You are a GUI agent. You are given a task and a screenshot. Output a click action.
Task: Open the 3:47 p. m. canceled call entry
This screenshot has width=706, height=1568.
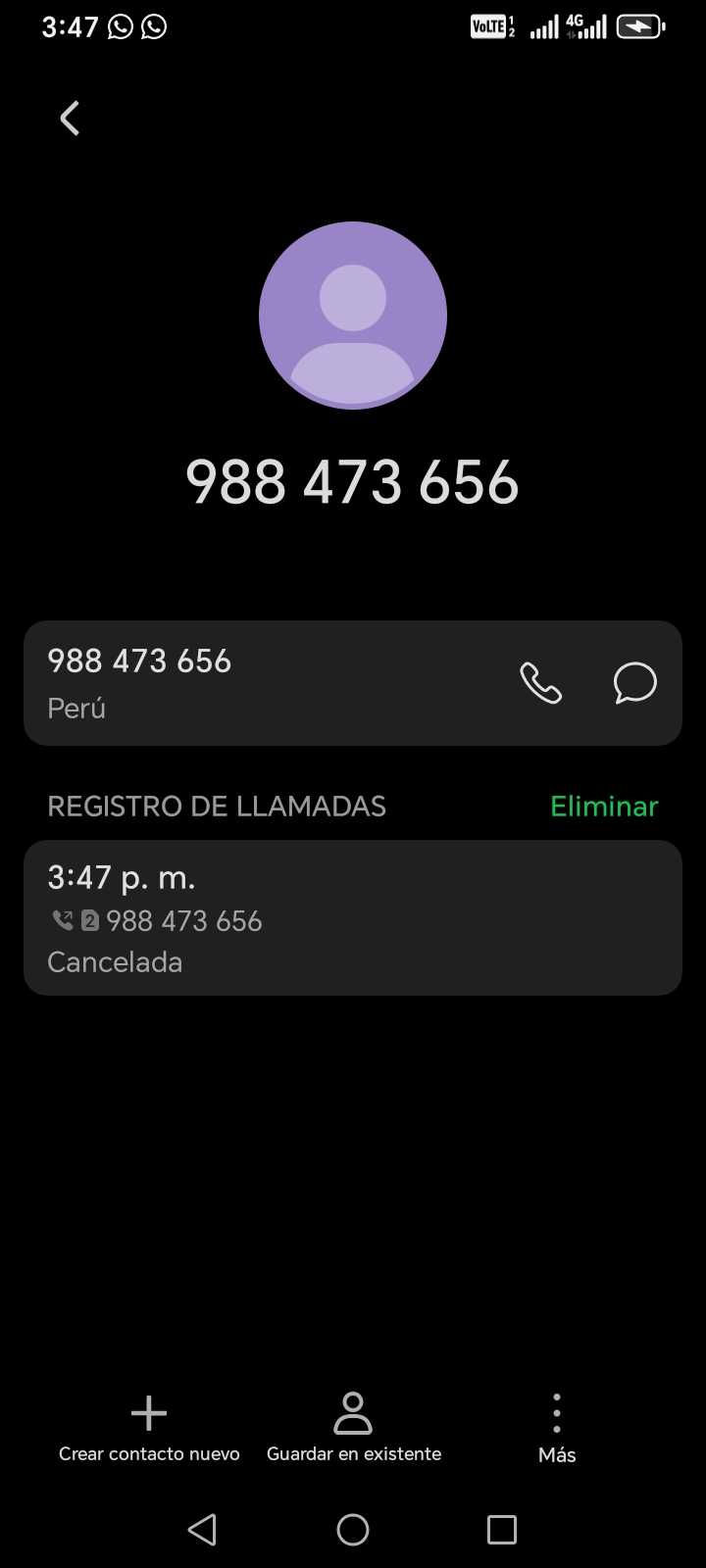(x=352, y=918)
